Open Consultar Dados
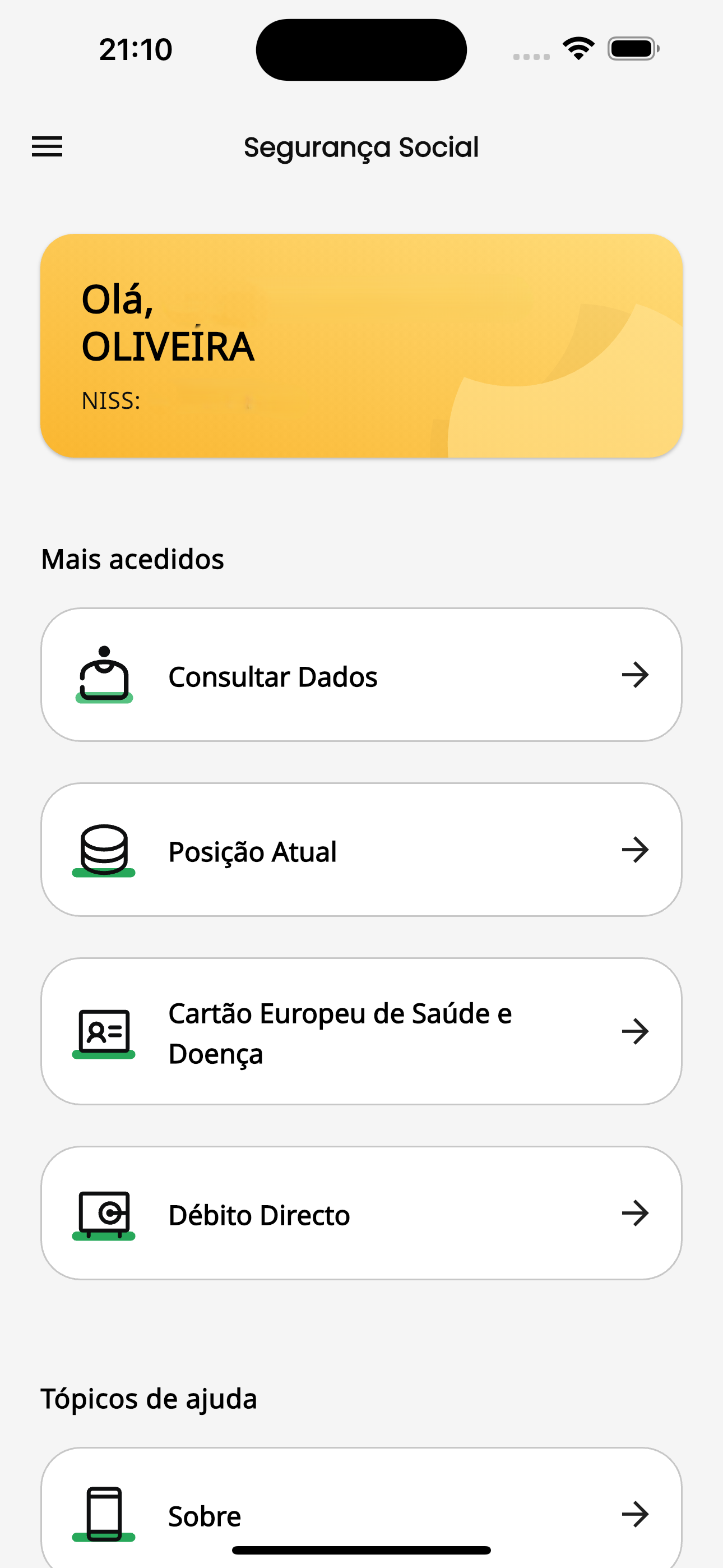723x1568 pixels. (361, 675)
